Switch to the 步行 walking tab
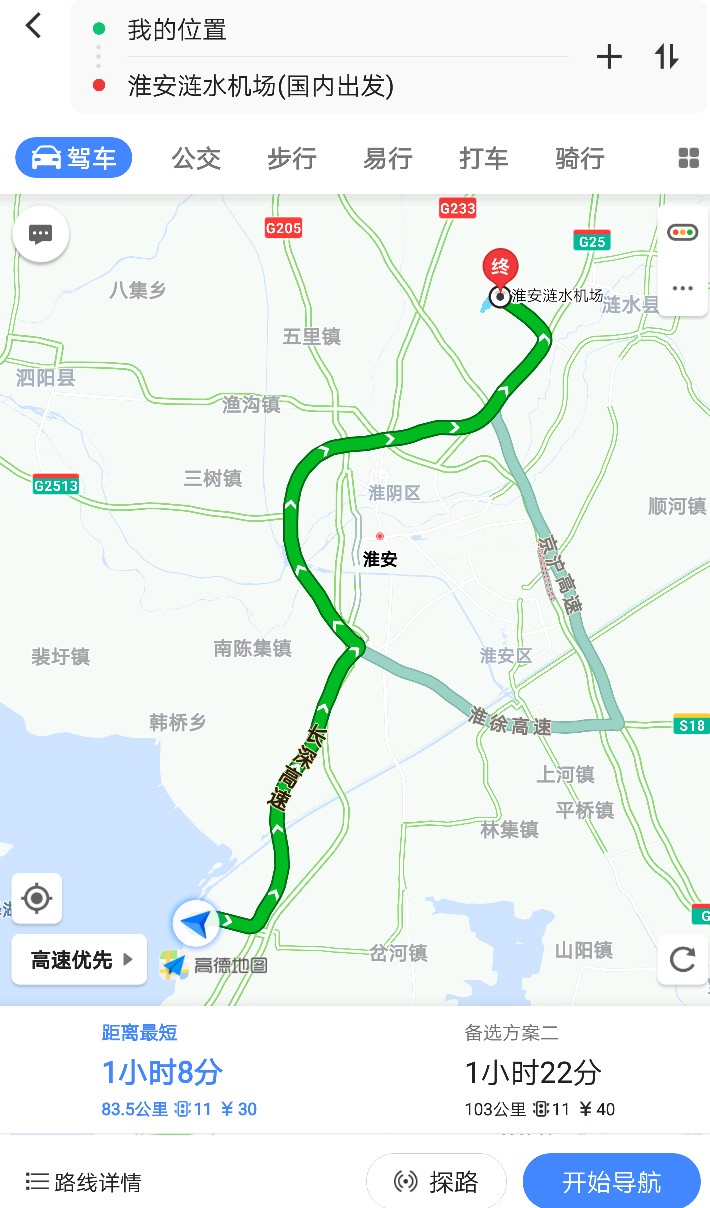The image size is (710, 1208). [x=292, y=158]
